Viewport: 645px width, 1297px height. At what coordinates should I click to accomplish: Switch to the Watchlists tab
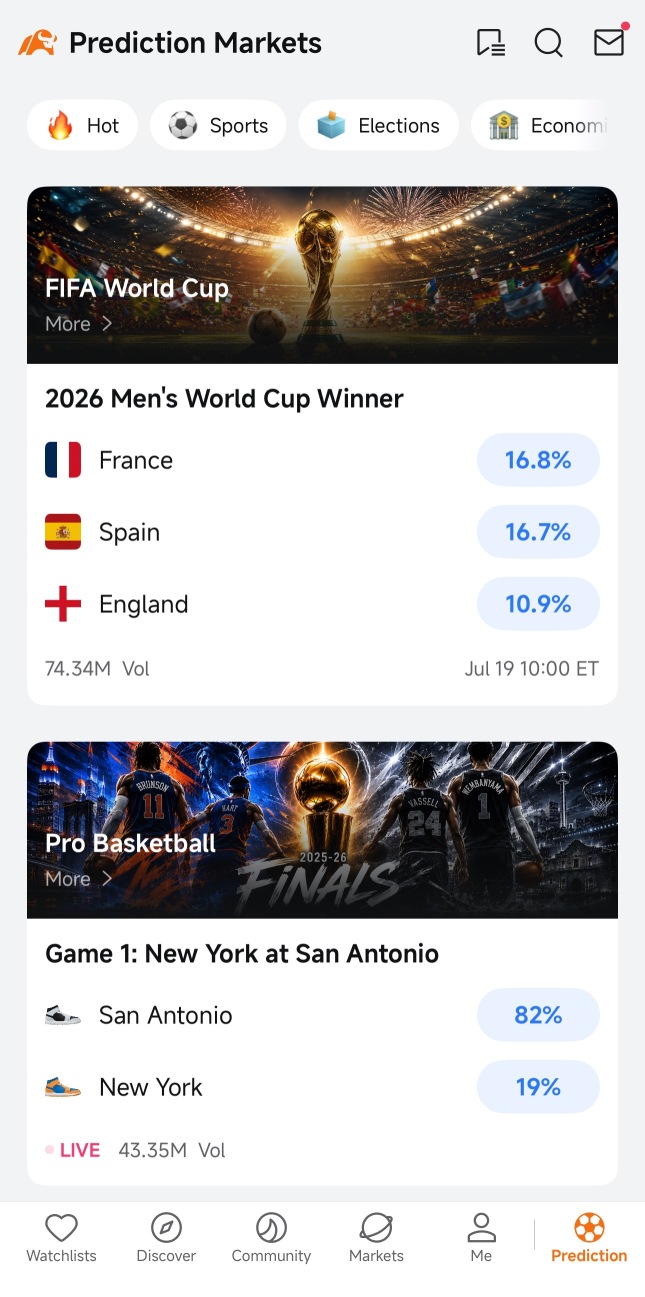pos(61,1238)
